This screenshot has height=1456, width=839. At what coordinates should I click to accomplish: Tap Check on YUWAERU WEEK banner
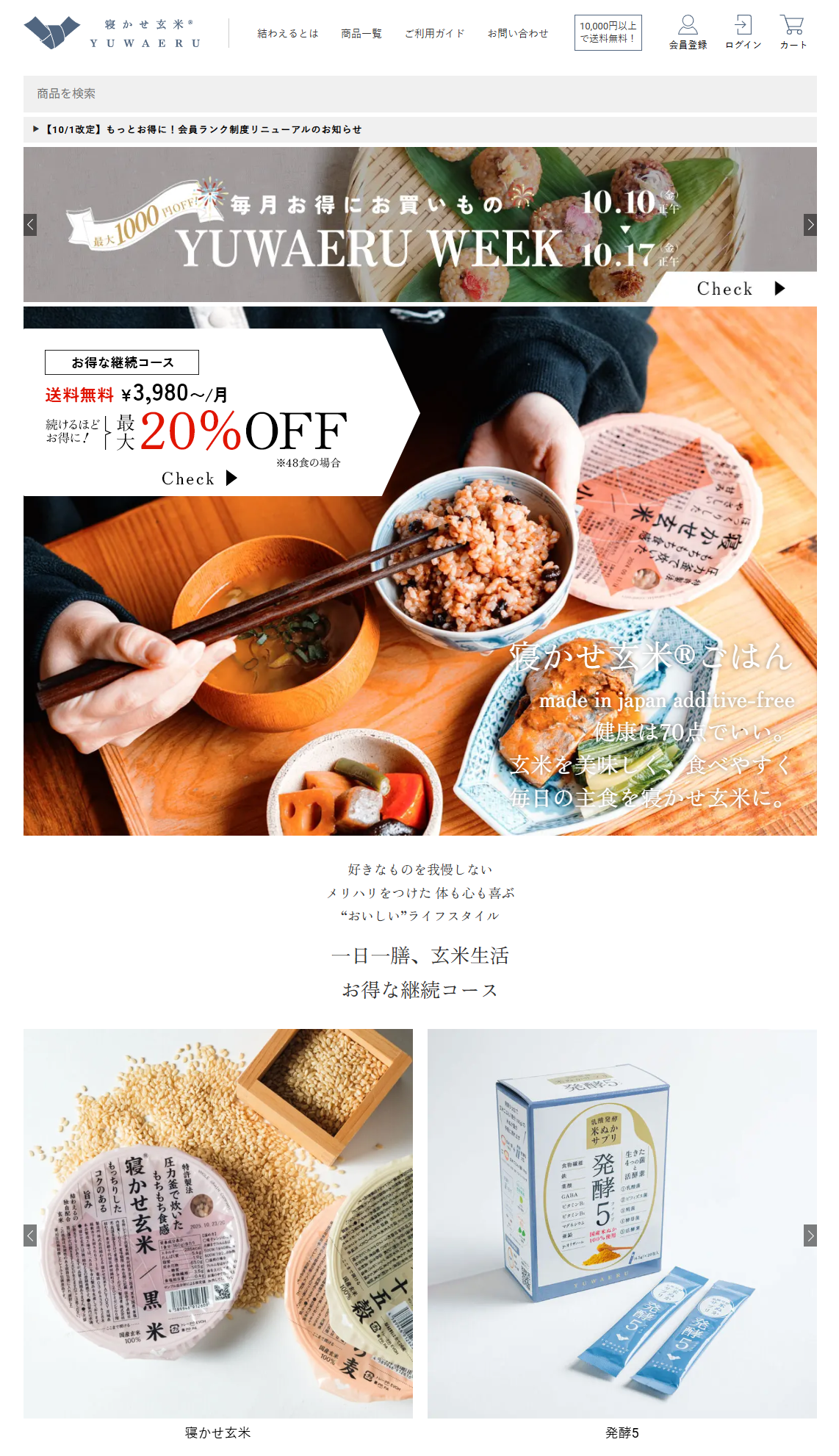740,288
